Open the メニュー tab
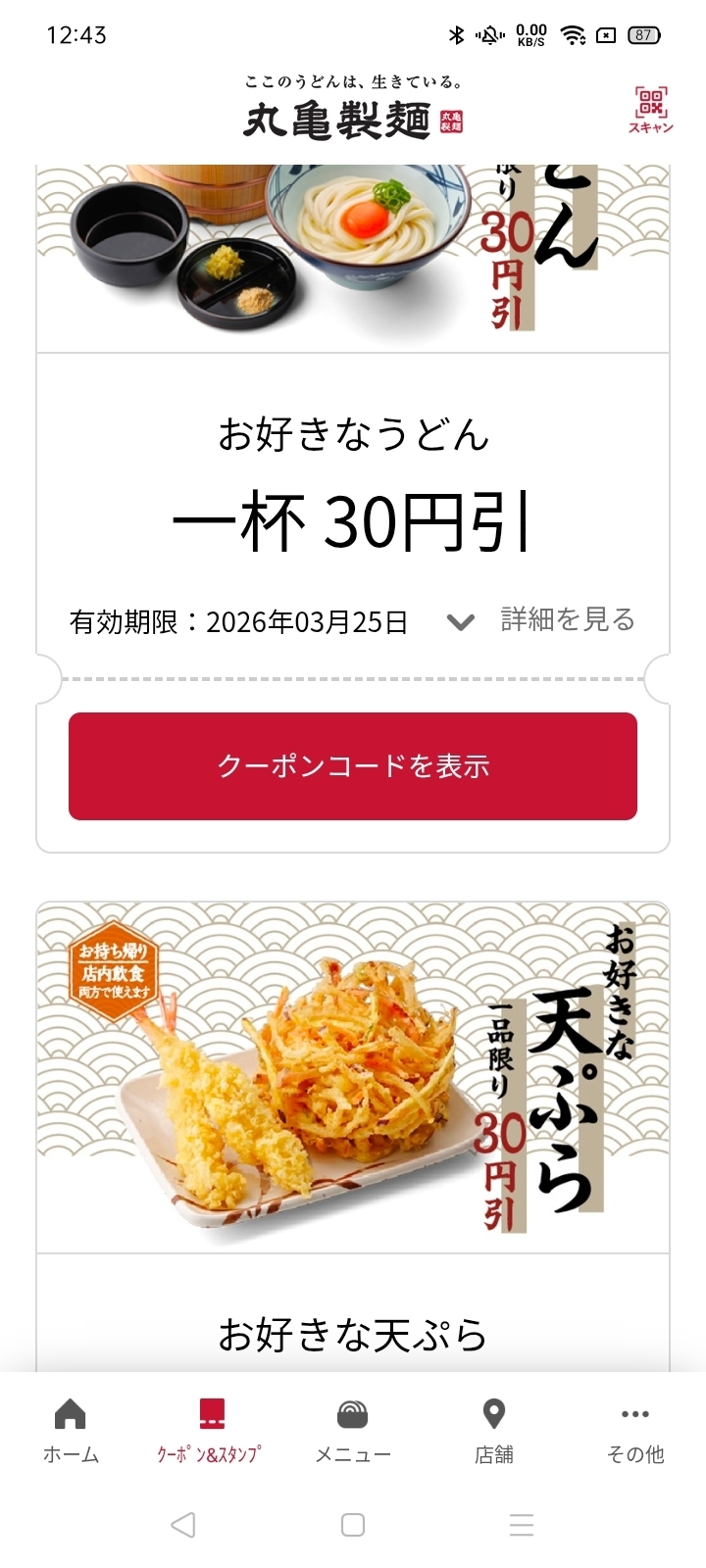The width and height of the screenshot is (706, 1568). [353, 1431]
